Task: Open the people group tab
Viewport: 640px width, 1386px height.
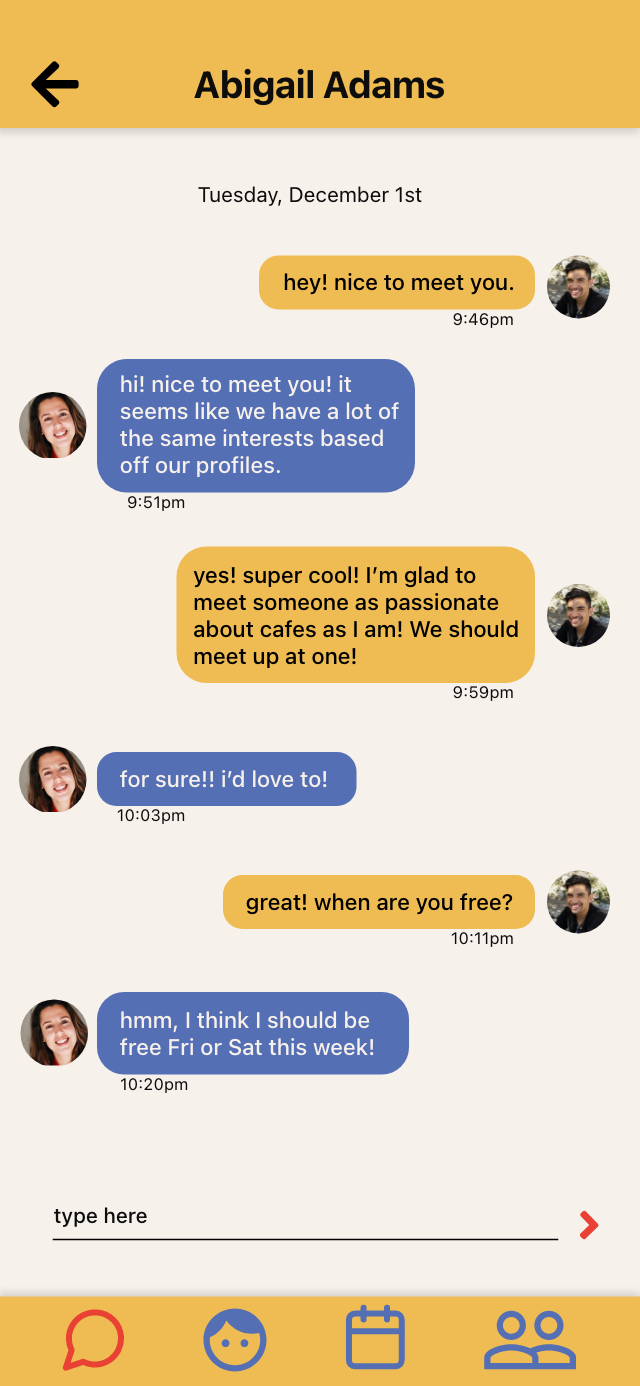Action: [x=530, y=1339]
